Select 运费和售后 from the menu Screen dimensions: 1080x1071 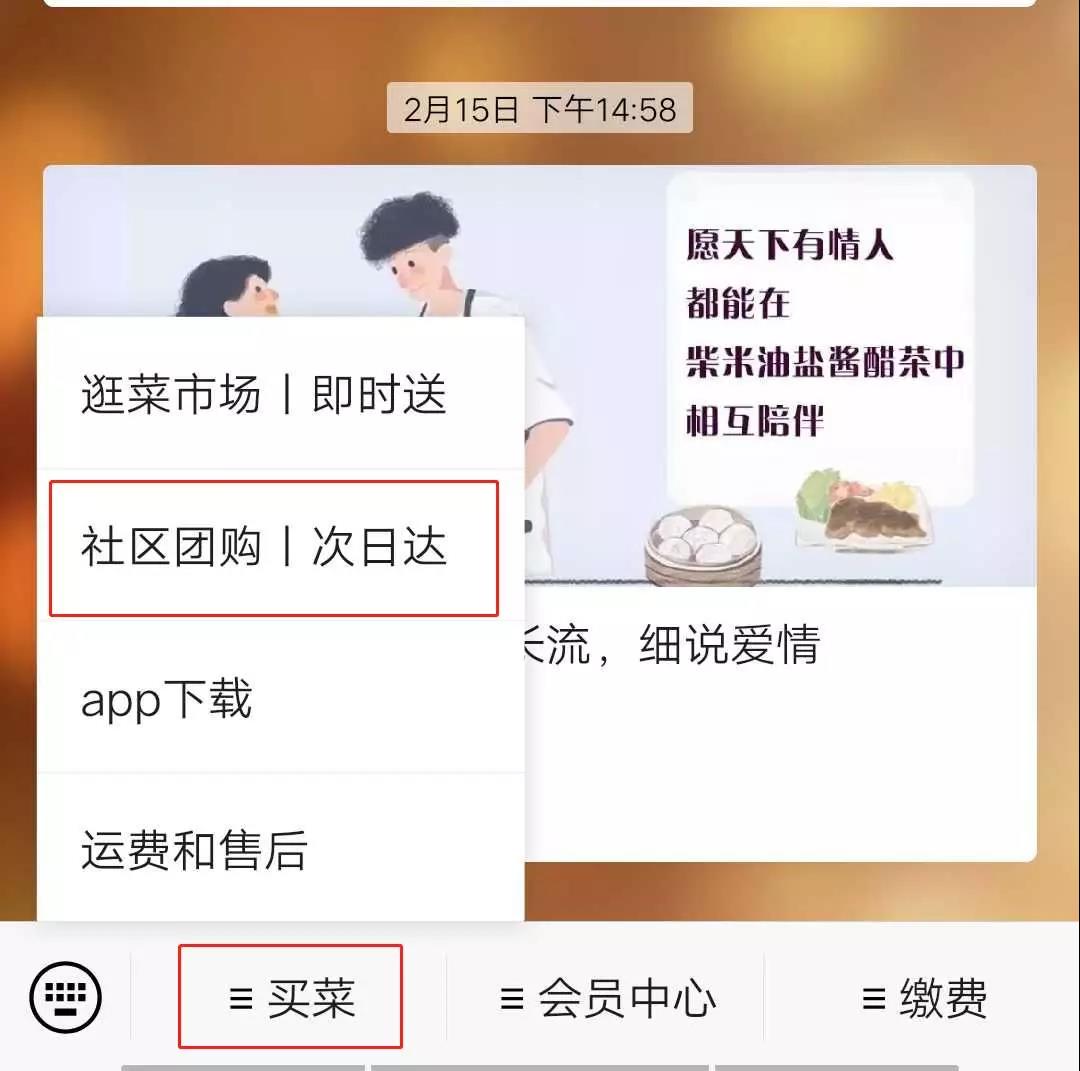click(194, 850)
